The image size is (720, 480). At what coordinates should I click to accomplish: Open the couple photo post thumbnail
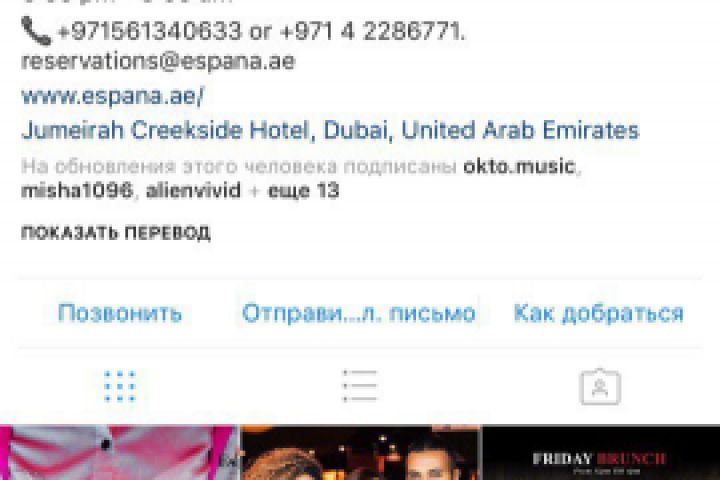[x=359, y=455]
